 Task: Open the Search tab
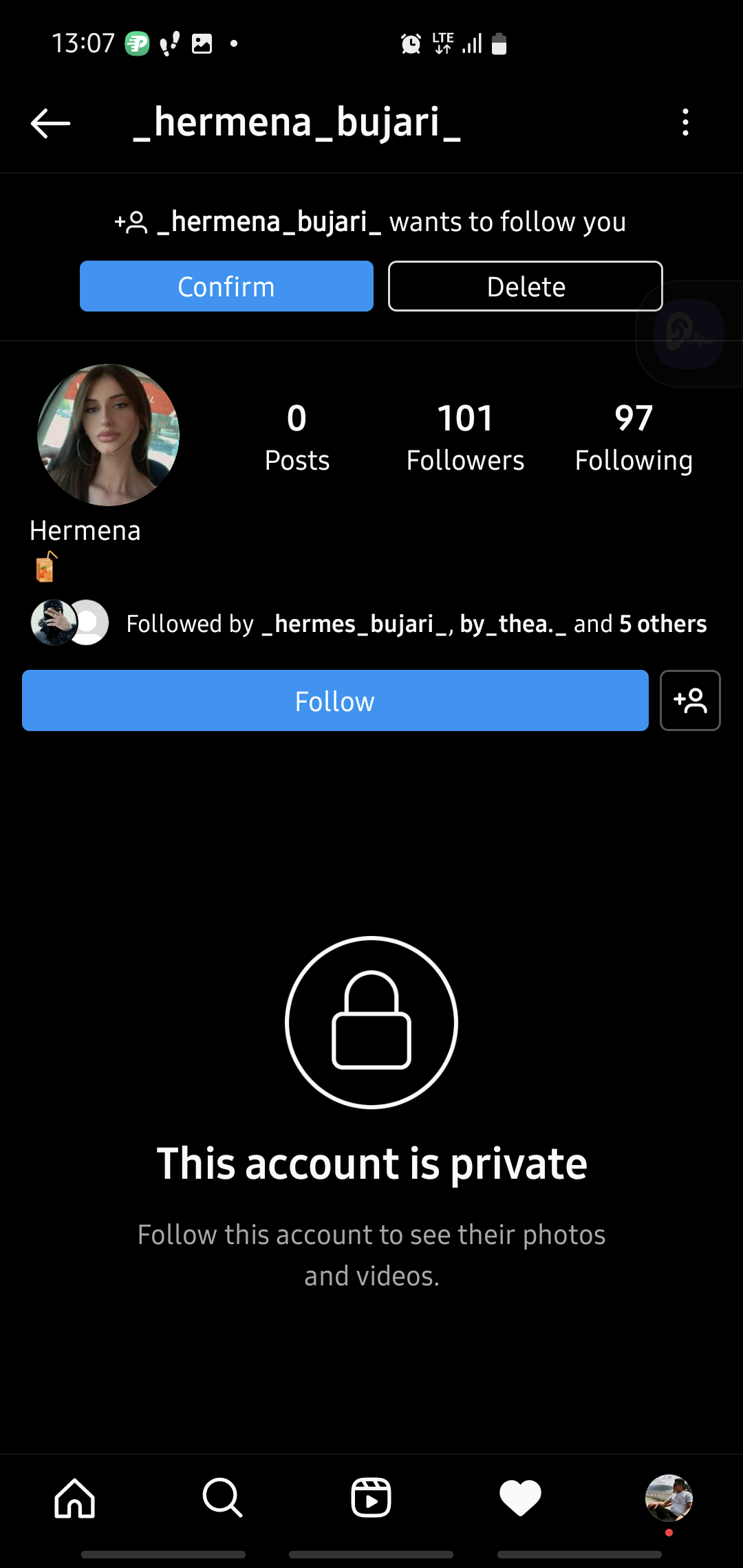(222, 1498)
